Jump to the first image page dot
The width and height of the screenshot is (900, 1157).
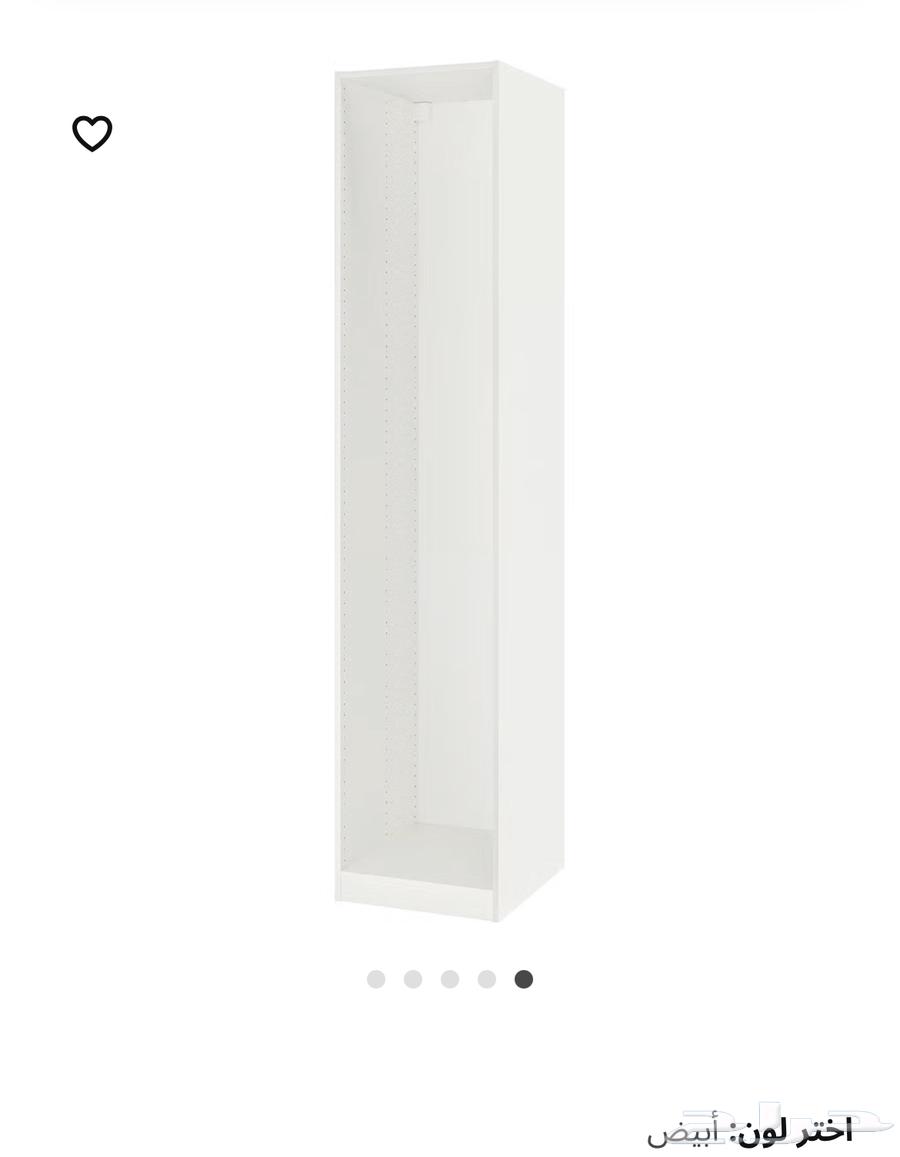[376, 979]
